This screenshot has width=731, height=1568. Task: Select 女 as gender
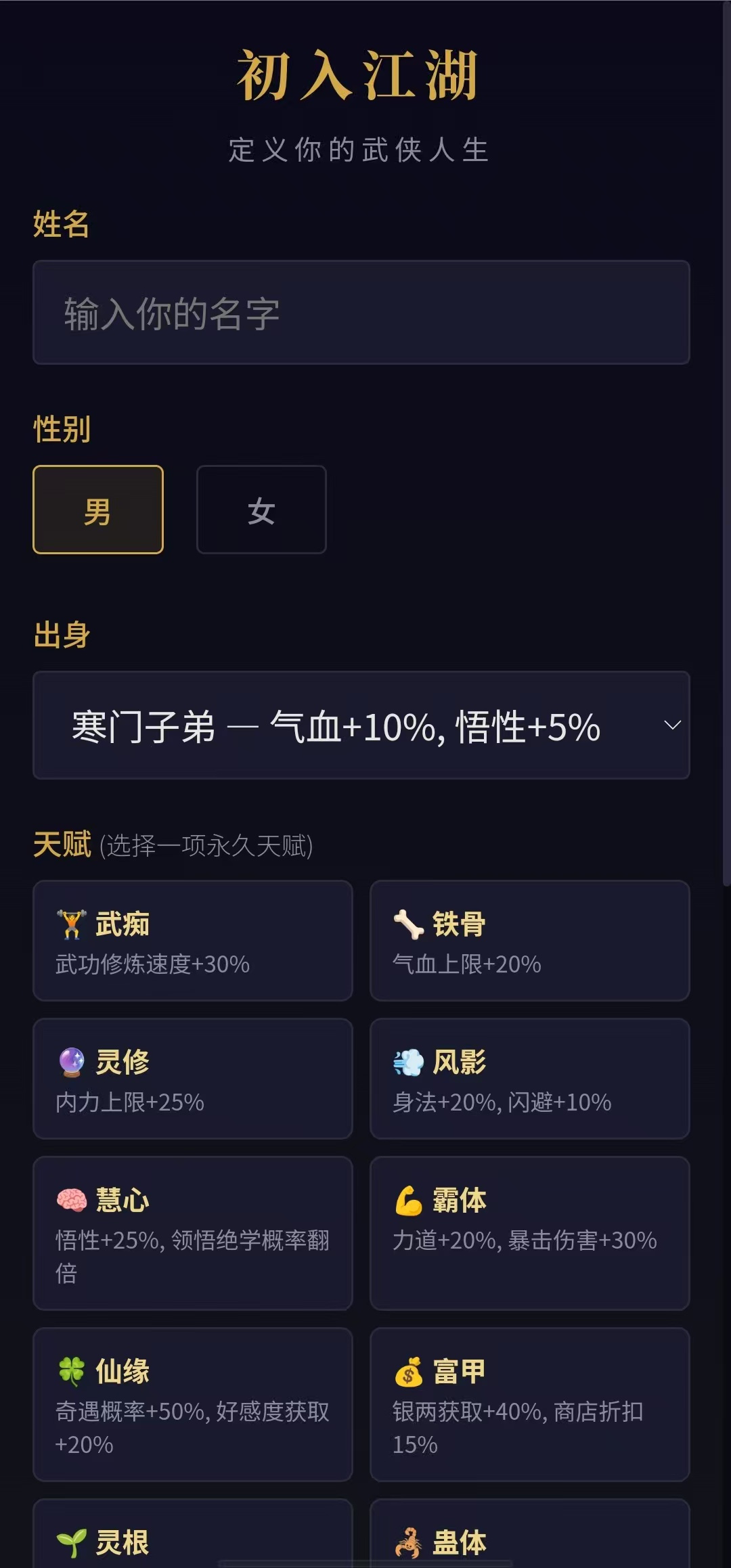[x=261, y=510]
